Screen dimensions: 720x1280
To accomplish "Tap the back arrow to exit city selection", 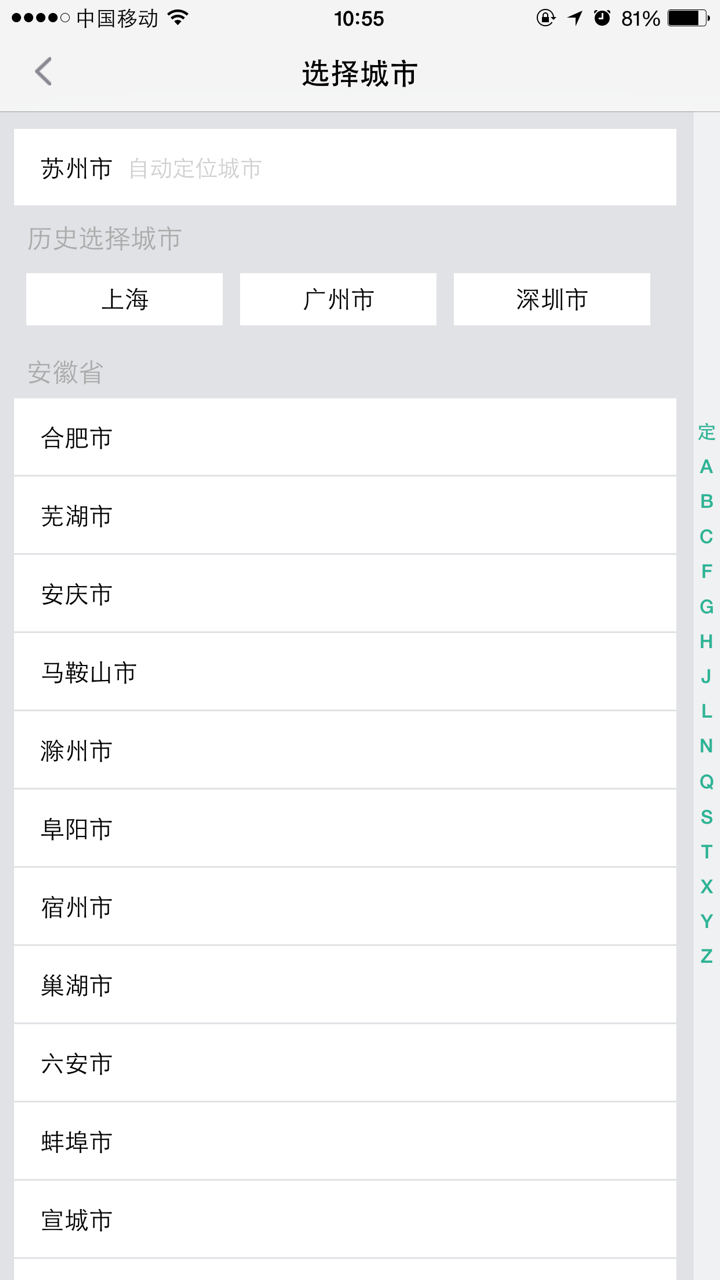I will pos(42,73).
